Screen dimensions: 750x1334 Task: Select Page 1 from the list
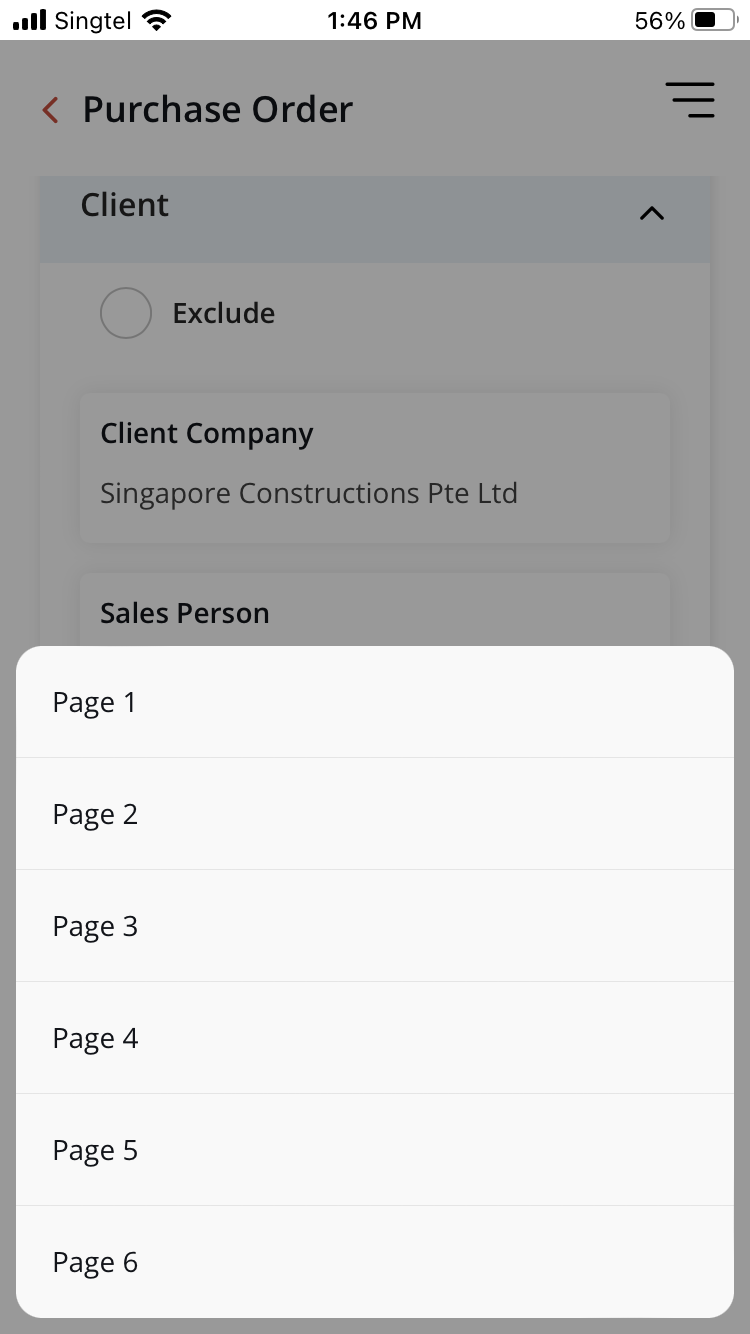pyautogui.click(x=375, y=702)
